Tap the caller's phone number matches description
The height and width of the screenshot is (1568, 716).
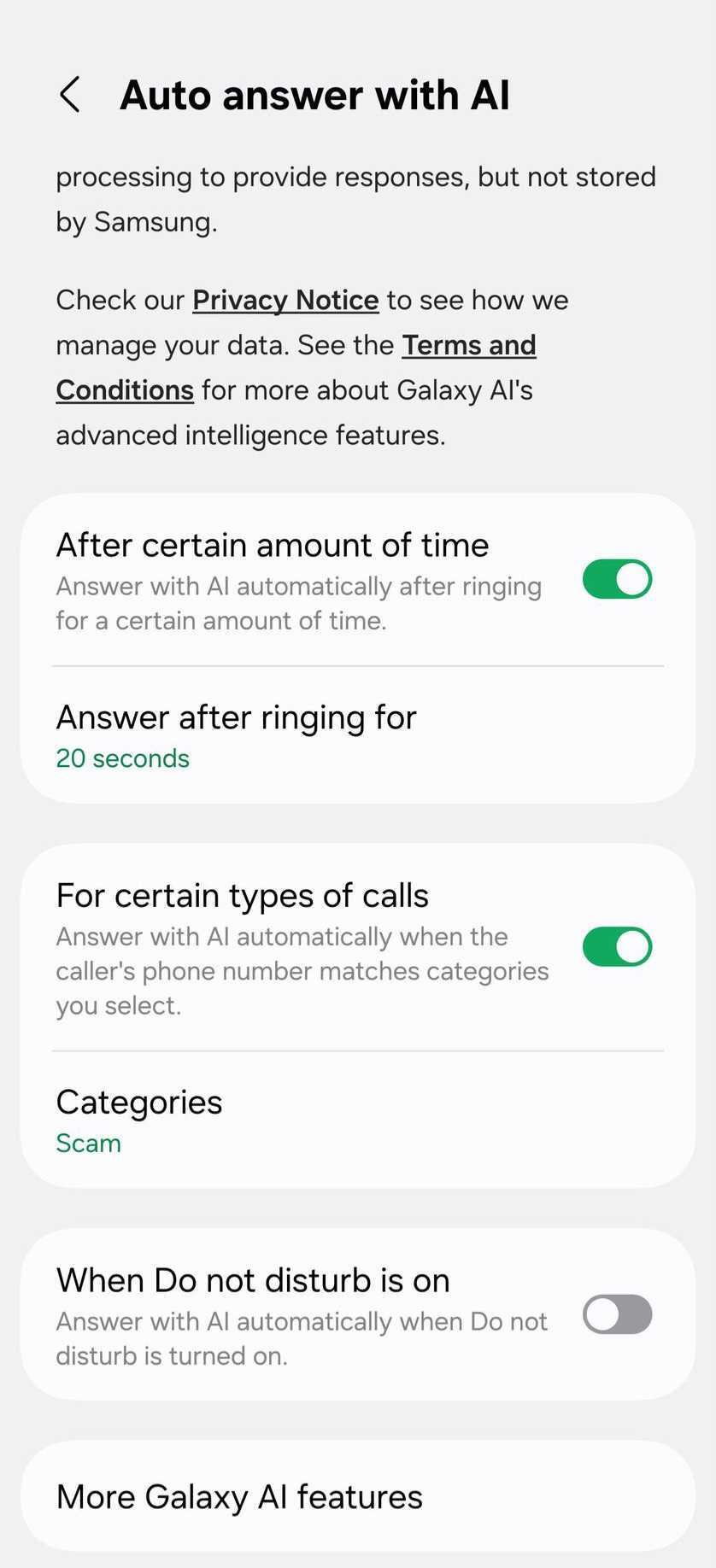click(x=302, y=970)
